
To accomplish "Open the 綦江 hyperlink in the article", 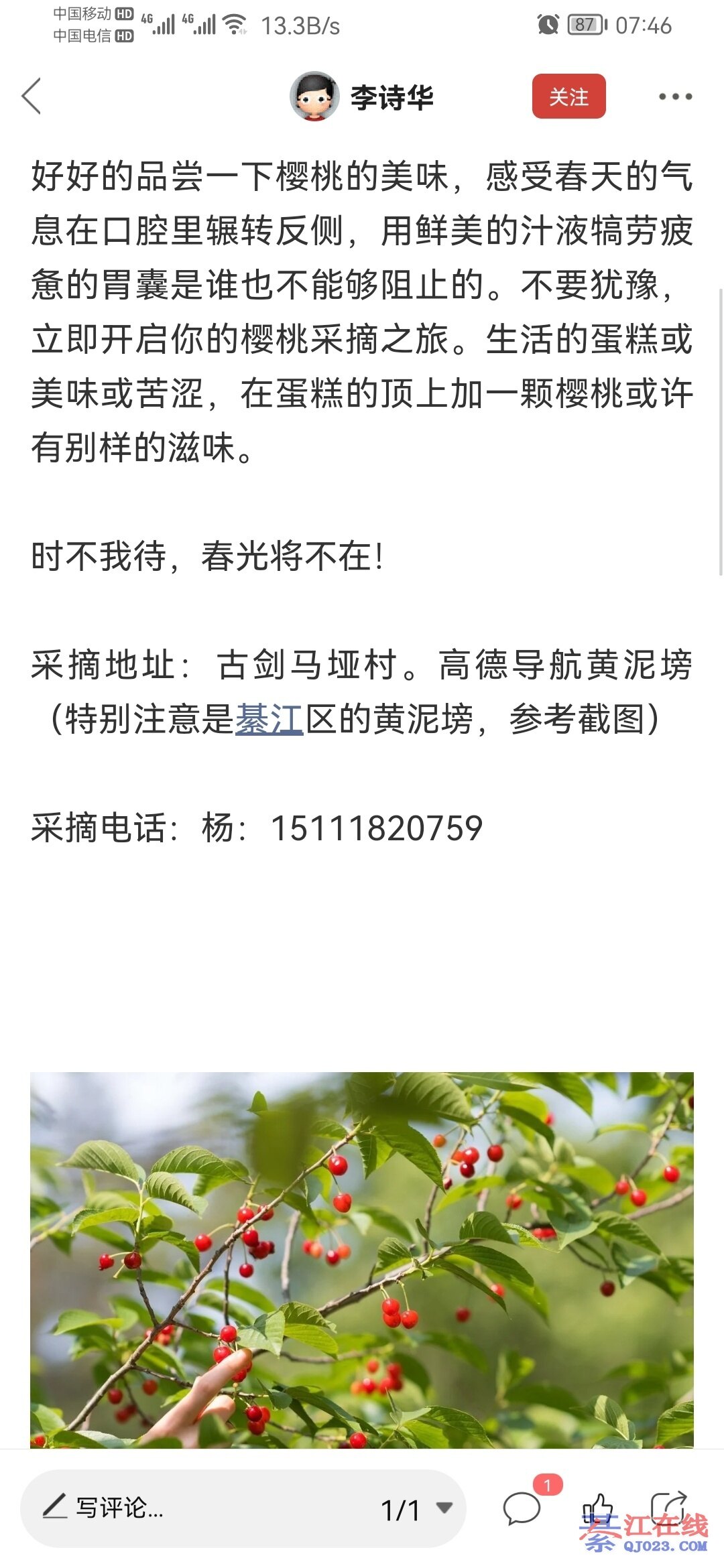I will click(x=269, y=720).
